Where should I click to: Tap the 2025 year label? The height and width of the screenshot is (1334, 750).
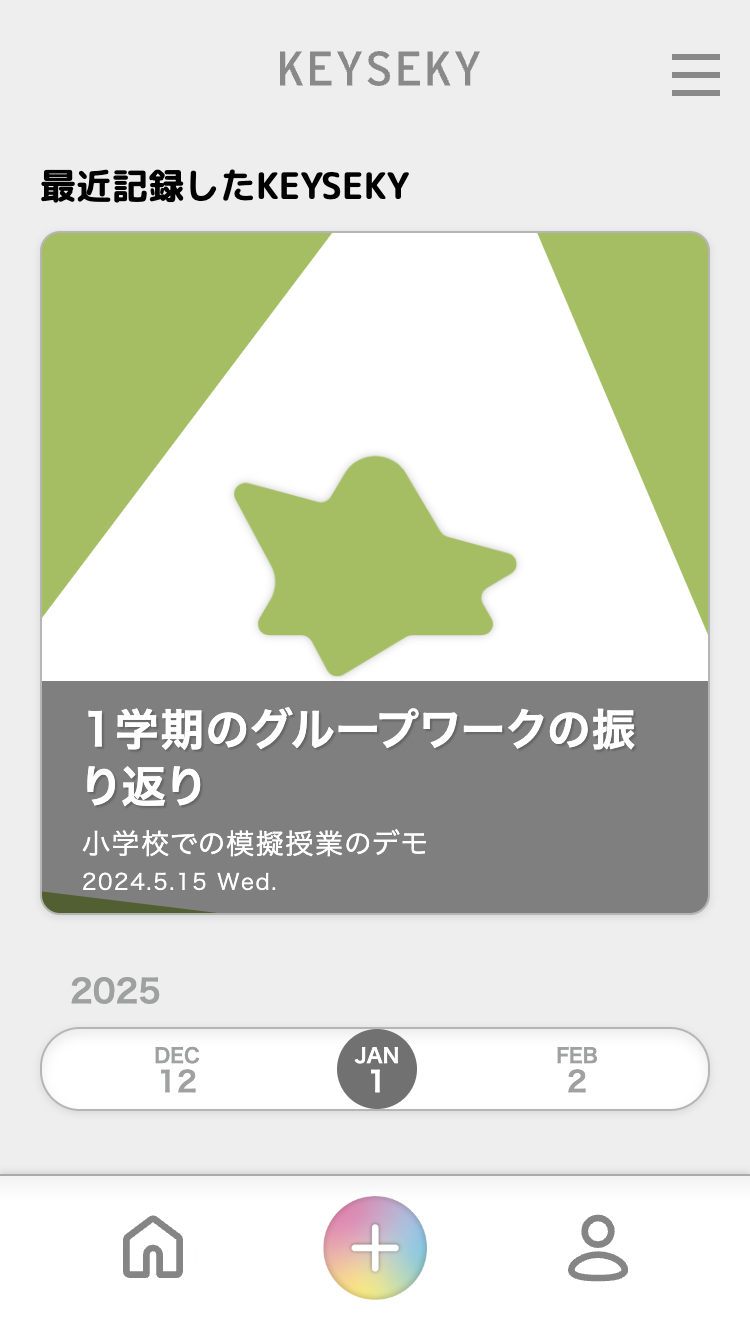coord(113,991)
